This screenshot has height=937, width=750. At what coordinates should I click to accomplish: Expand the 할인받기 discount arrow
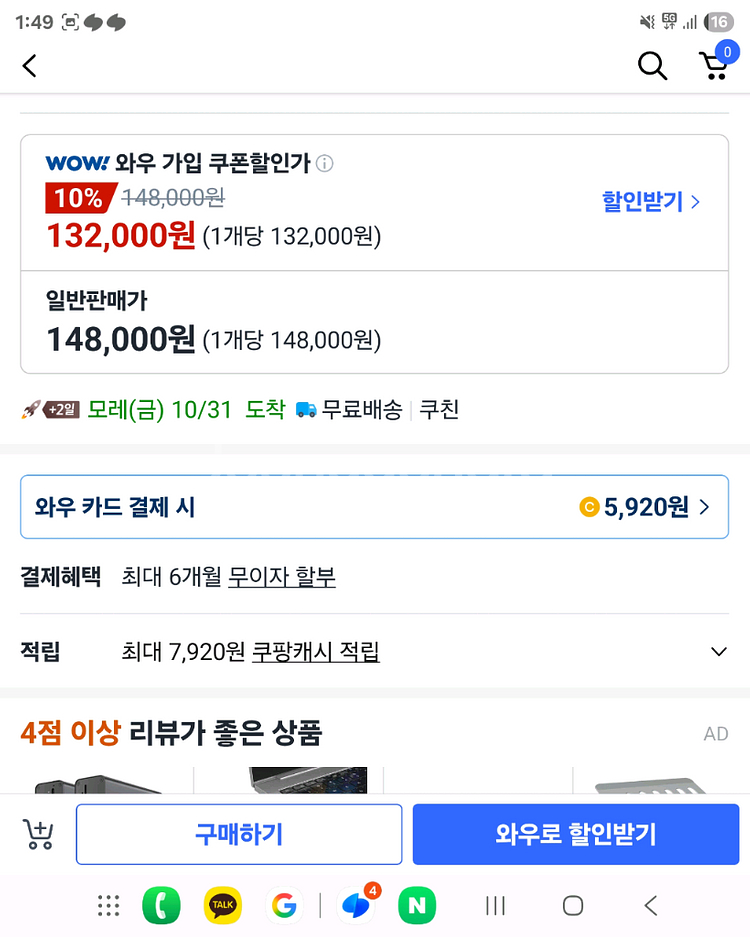pyautogui.click(x=696, y=202)
